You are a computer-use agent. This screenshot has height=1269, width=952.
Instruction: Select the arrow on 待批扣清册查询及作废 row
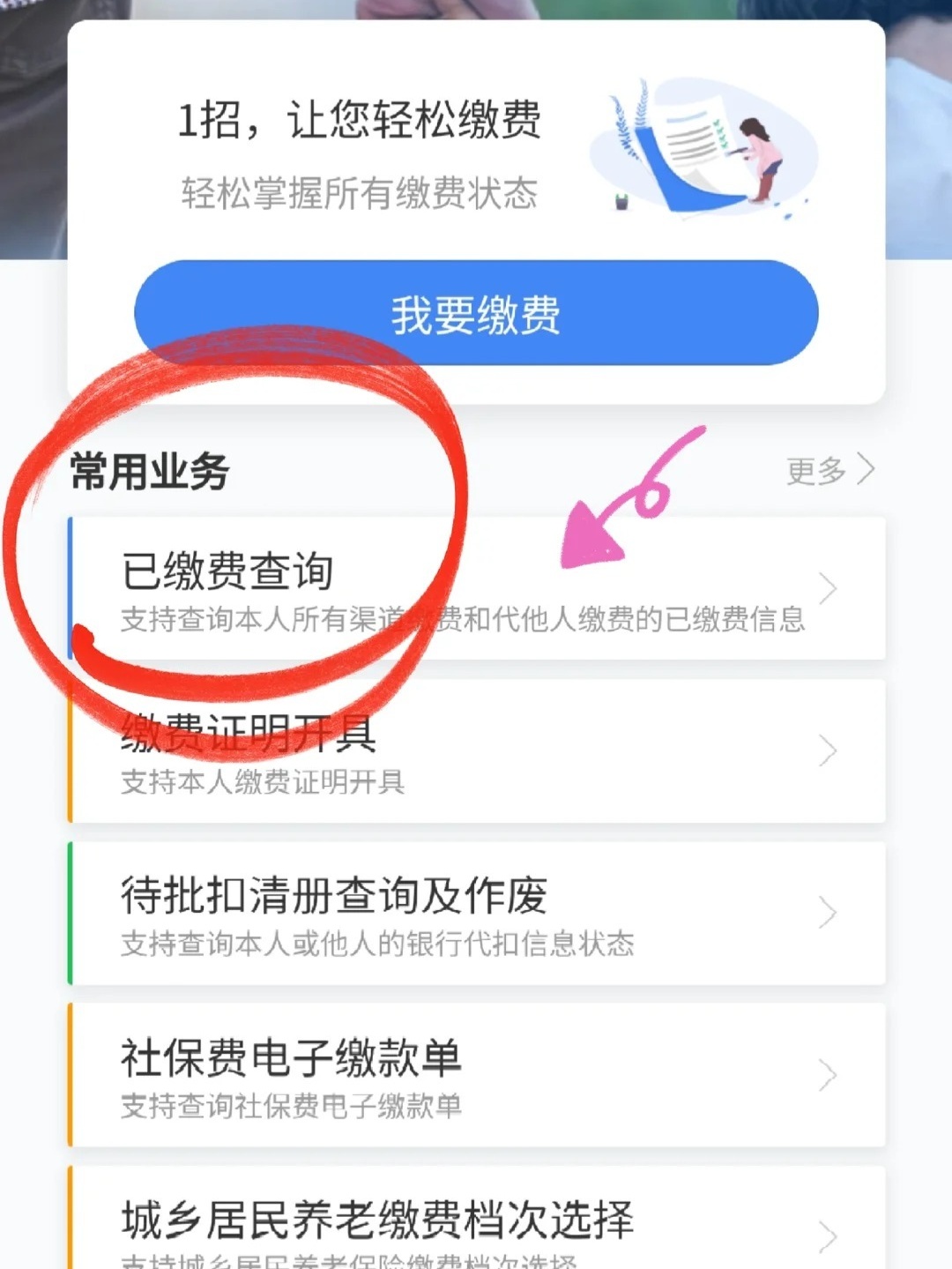pos(827,911)
